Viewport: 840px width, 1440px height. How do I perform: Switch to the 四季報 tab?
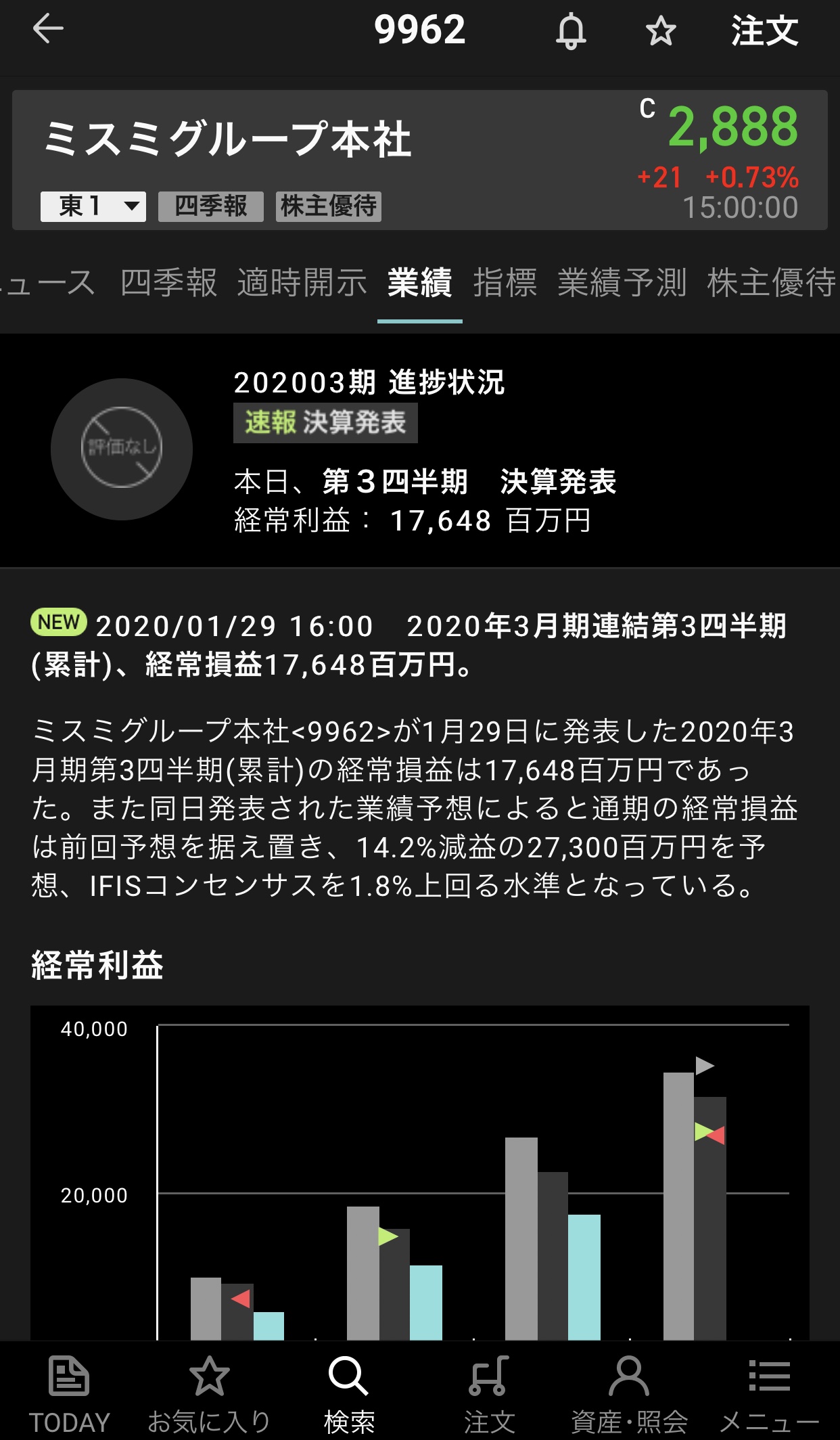click(168, 283)
